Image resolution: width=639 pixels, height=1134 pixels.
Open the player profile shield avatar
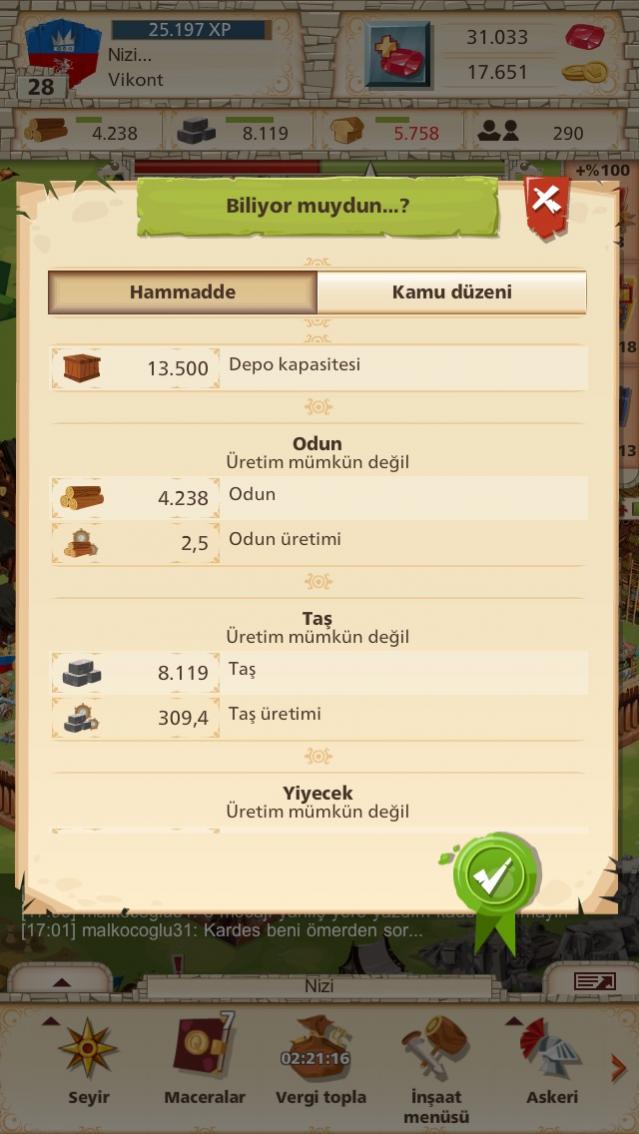pyautogui.click(x=62, y=50)
